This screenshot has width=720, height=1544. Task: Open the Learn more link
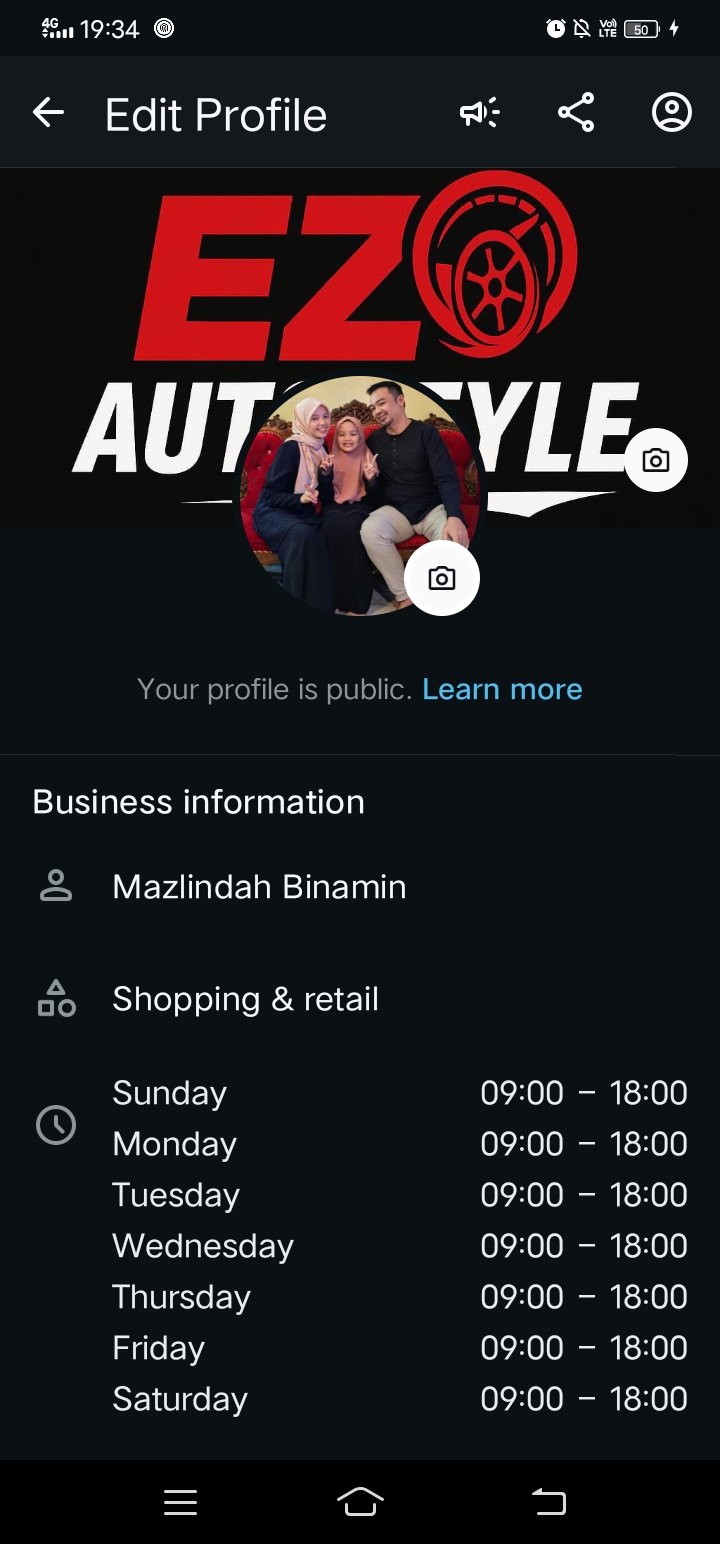pyautogui.click(x=502, y=689)
